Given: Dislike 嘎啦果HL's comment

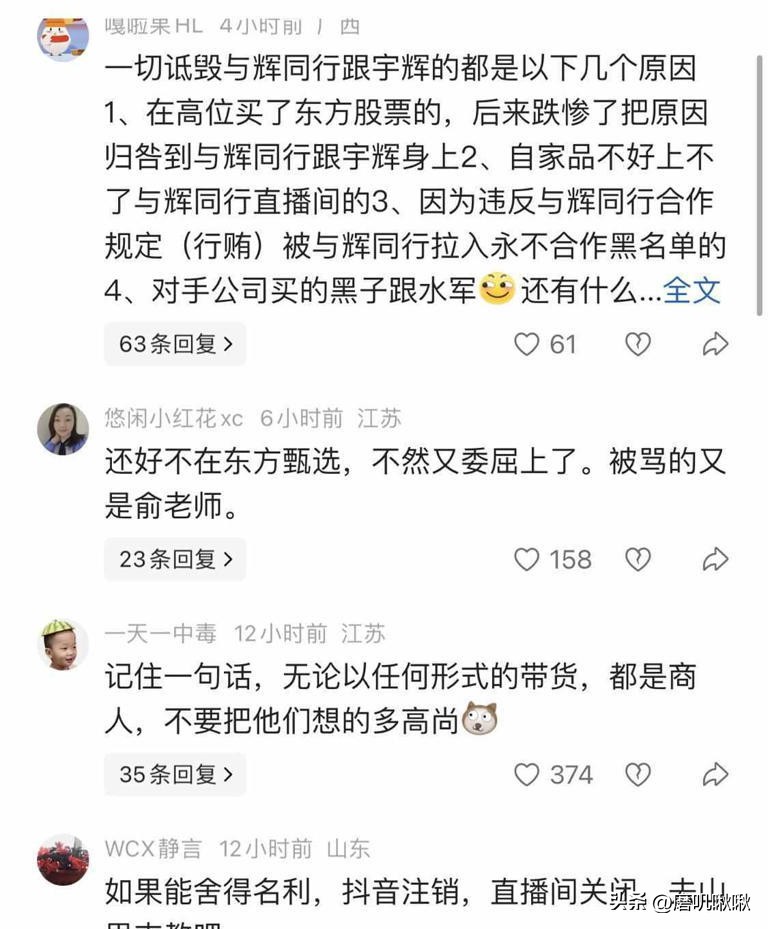Looking at the screenshot, I should (x=638, y=344).
